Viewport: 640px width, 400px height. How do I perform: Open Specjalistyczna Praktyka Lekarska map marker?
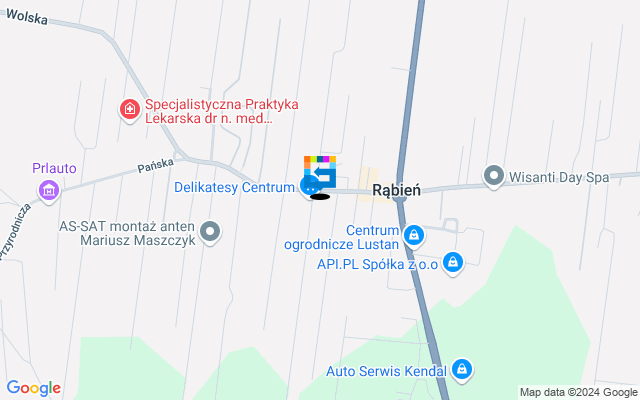(129, 109)
